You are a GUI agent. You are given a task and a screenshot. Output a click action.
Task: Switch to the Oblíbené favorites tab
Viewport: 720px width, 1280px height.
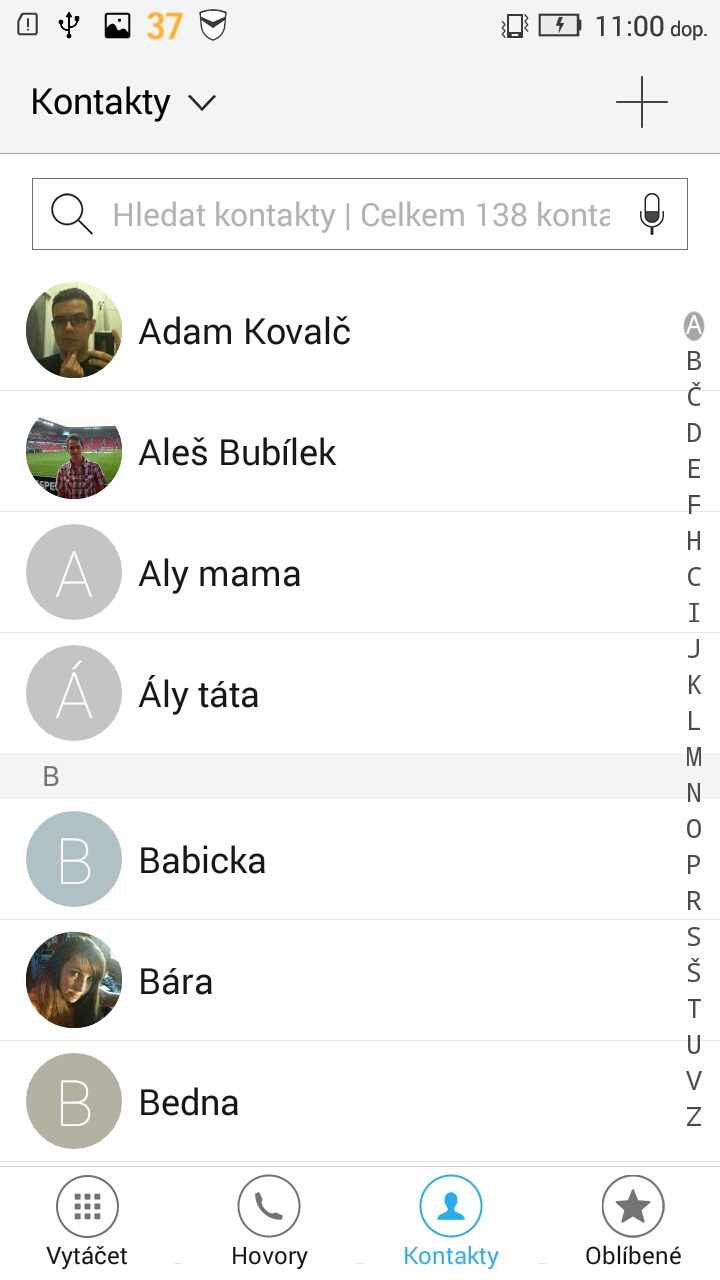tap(633, 1222)
